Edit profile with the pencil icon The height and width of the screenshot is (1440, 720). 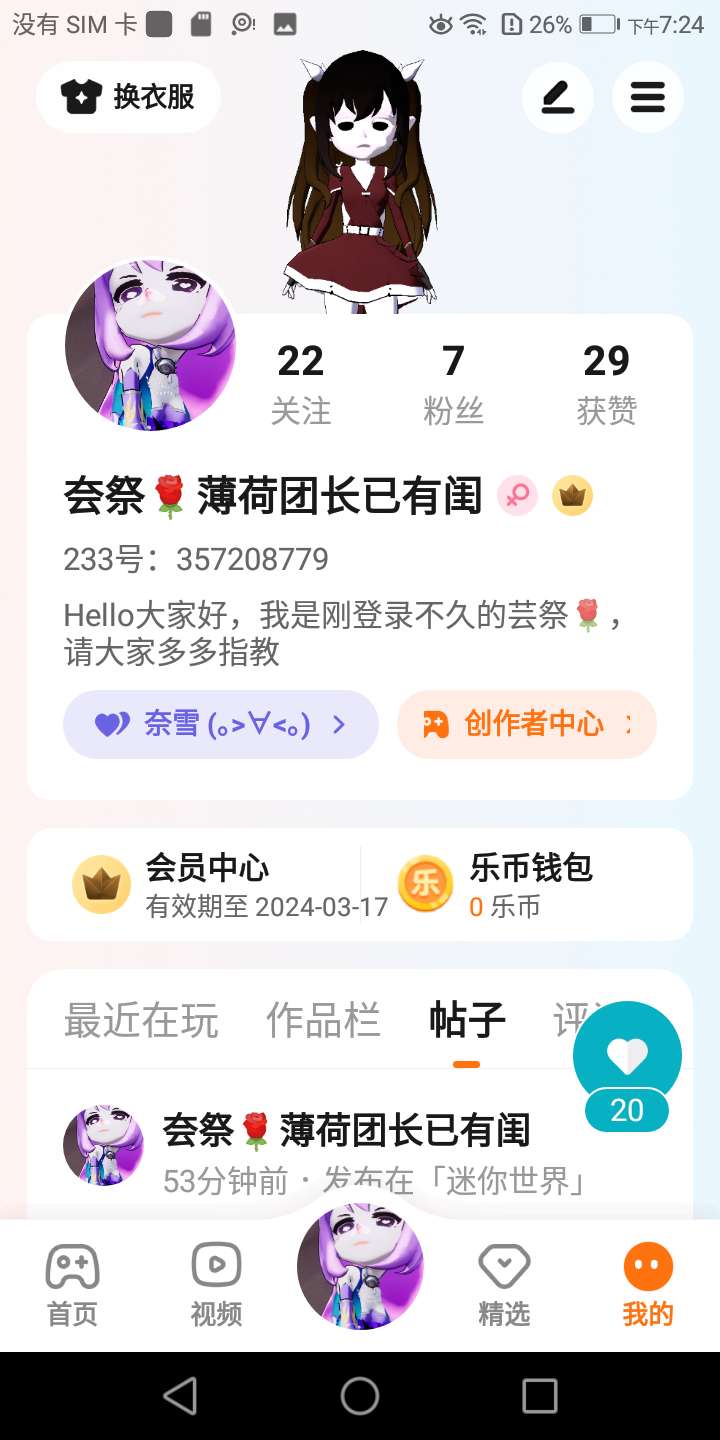point(558,97)
